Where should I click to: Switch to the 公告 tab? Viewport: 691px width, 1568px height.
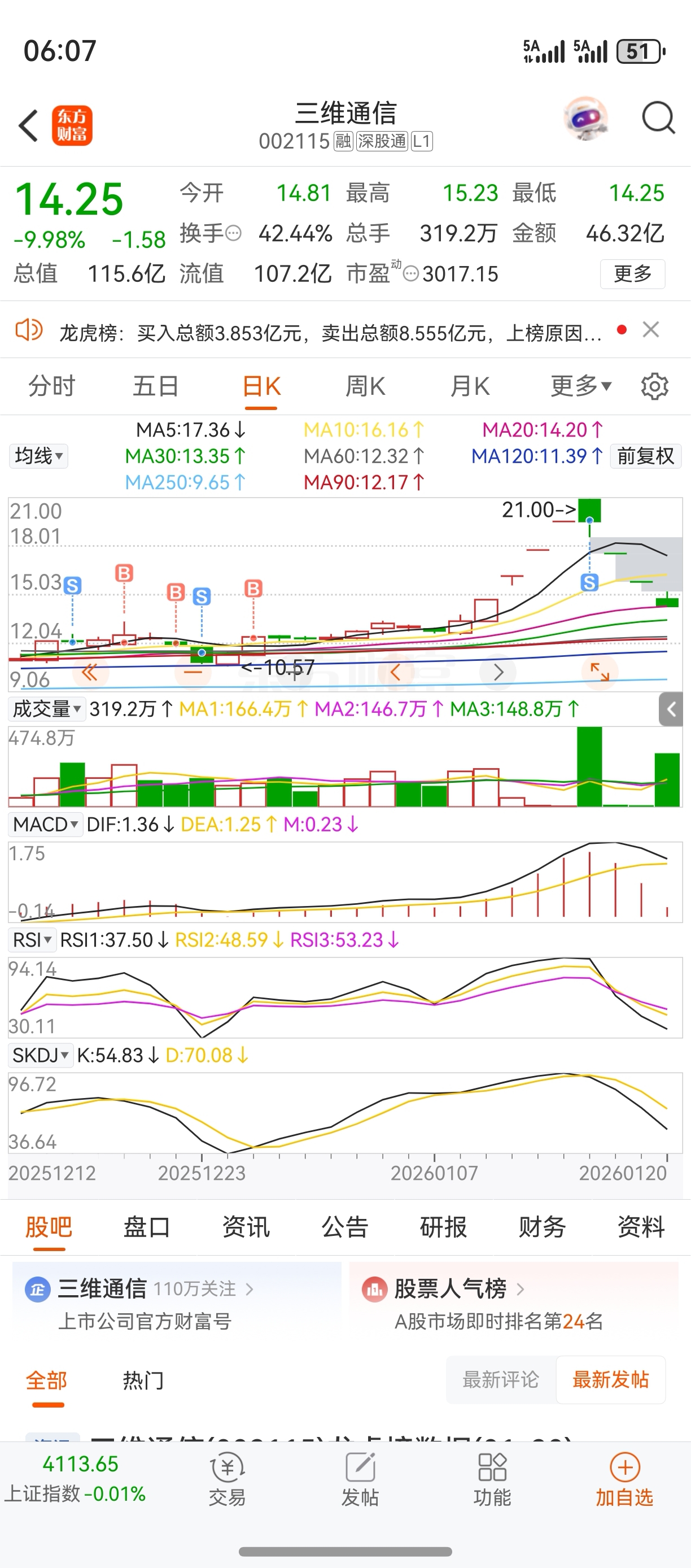345,1227
